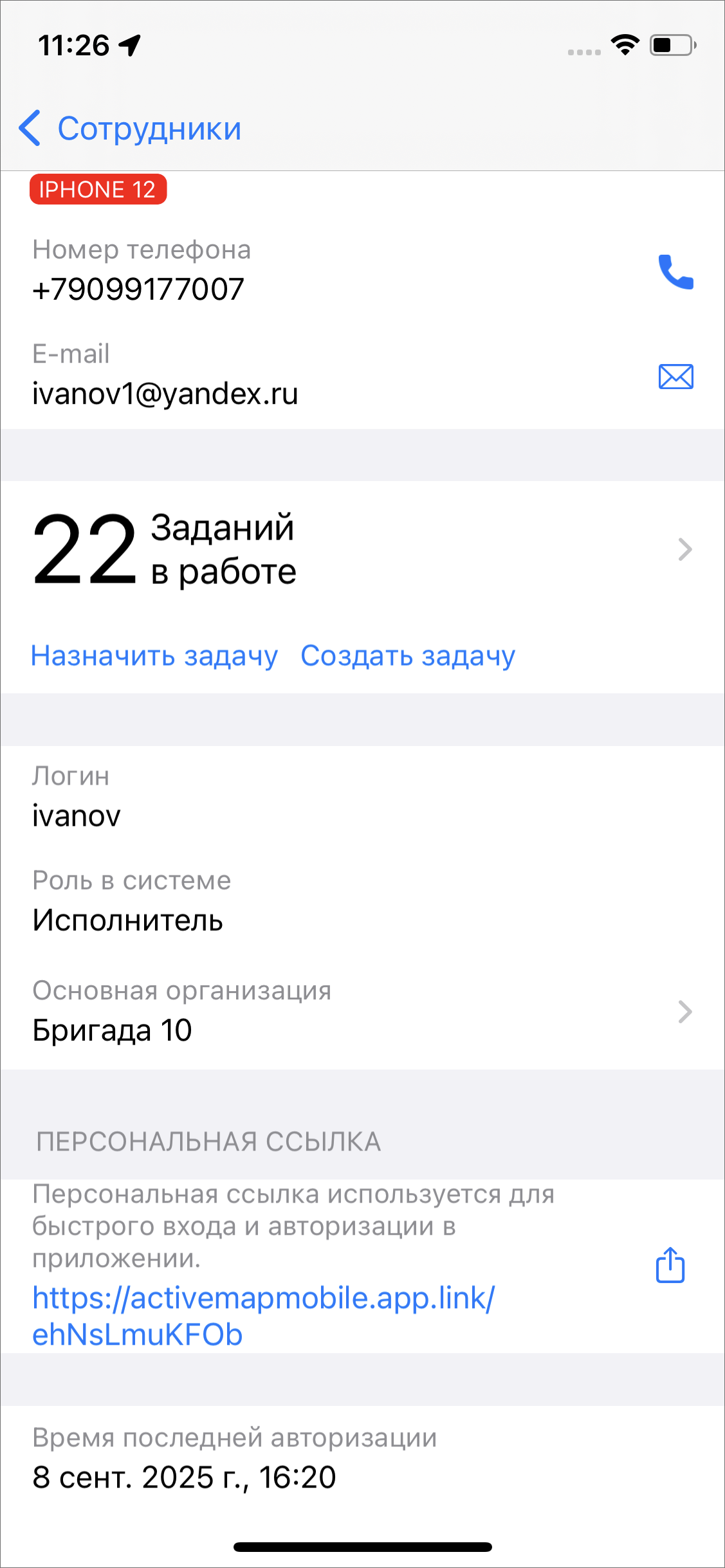
Task: Tap Назначить задачу
Action: point(154,656)
